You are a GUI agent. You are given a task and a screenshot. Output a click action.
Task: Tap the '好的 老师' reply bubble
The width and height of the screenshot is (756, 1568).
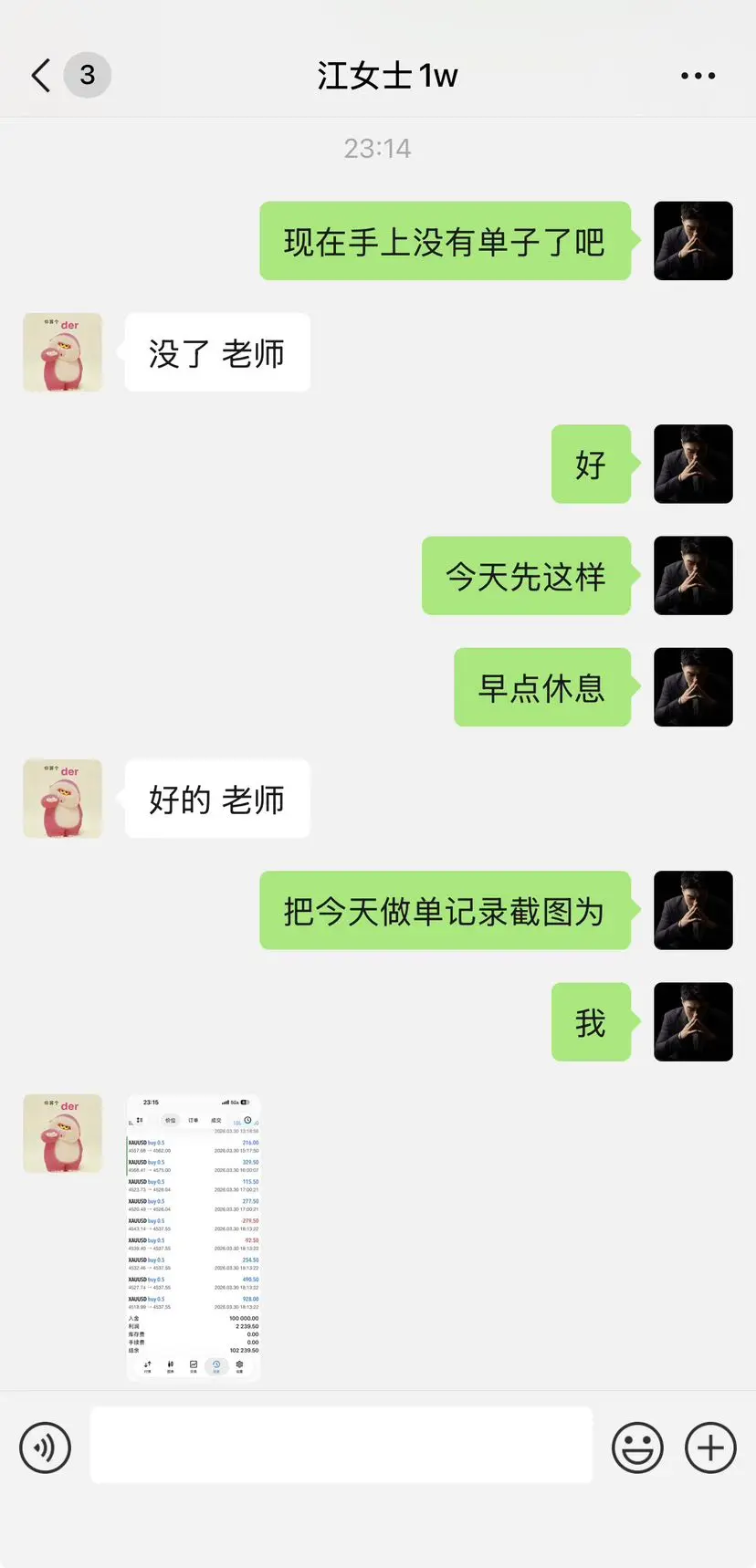[x=217, y=798]
